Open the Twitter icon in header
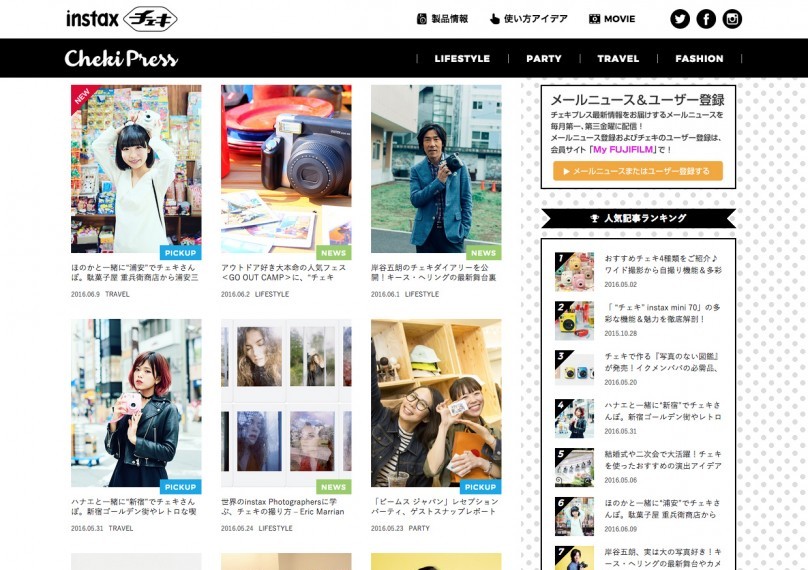This screenshot has height=570, width=808. pos(680,19)
